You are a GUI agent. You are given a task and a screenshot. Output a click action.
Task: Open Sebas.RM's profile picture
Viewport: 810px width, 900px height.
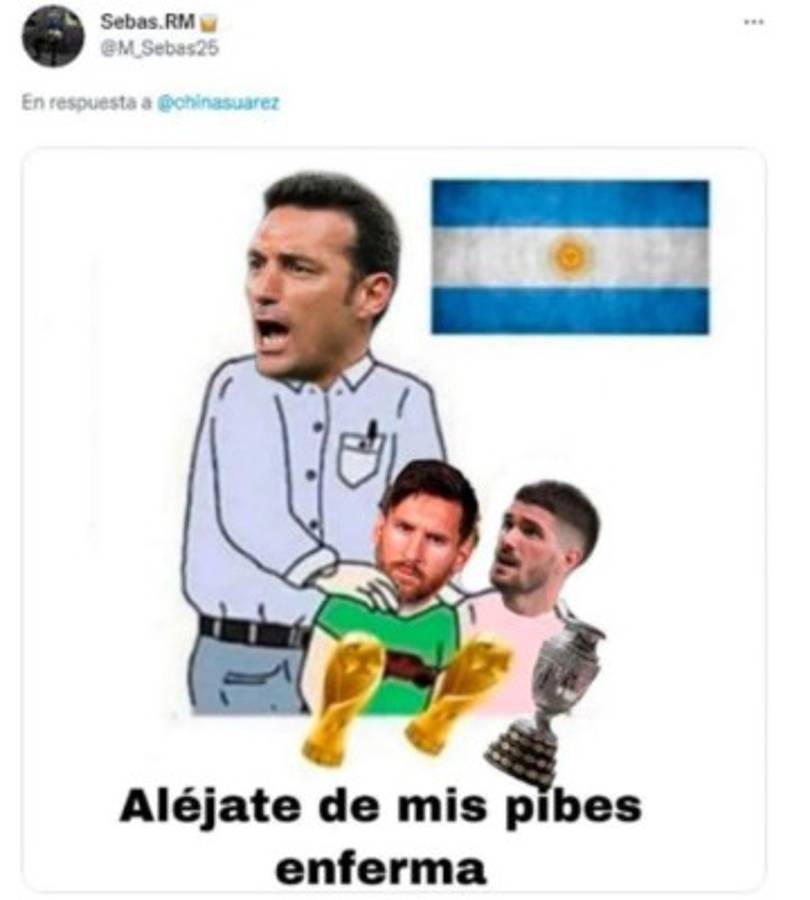(x=53, y=35)
